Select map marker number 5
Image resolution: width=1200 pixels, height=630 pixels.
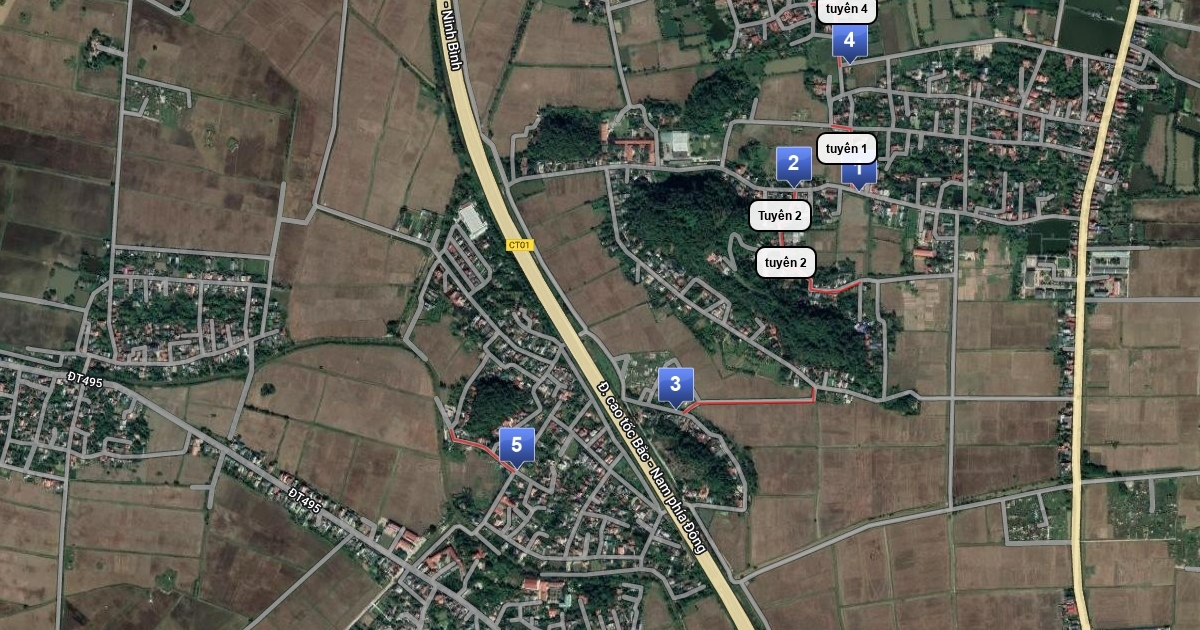click(x=516, y=446)
